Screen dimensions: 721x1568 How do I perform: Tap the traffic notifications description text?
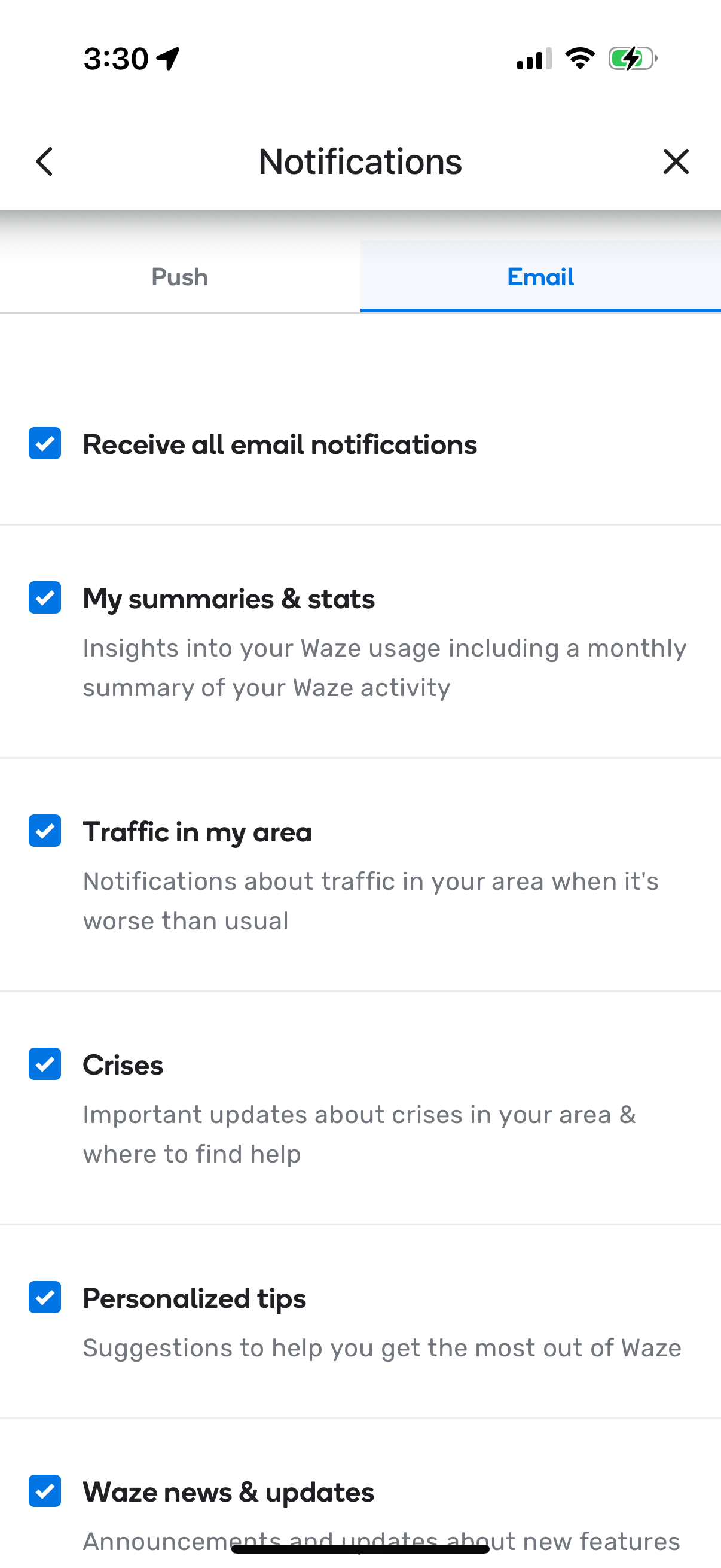pyautogui.click(x=370, y=899)
